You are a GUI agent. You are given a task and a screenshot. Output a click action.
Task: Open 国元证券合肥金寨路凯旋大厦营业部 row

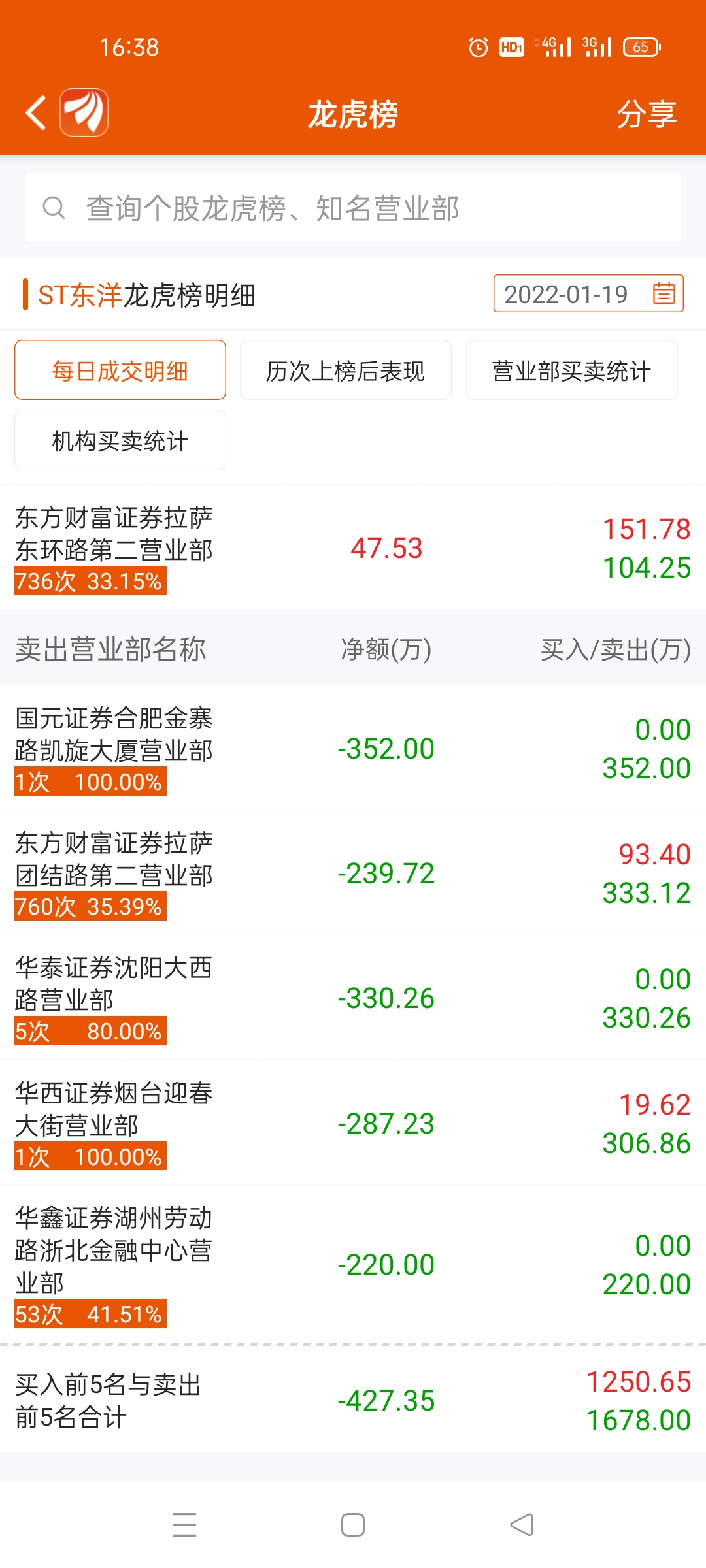(x=353, y=749)
